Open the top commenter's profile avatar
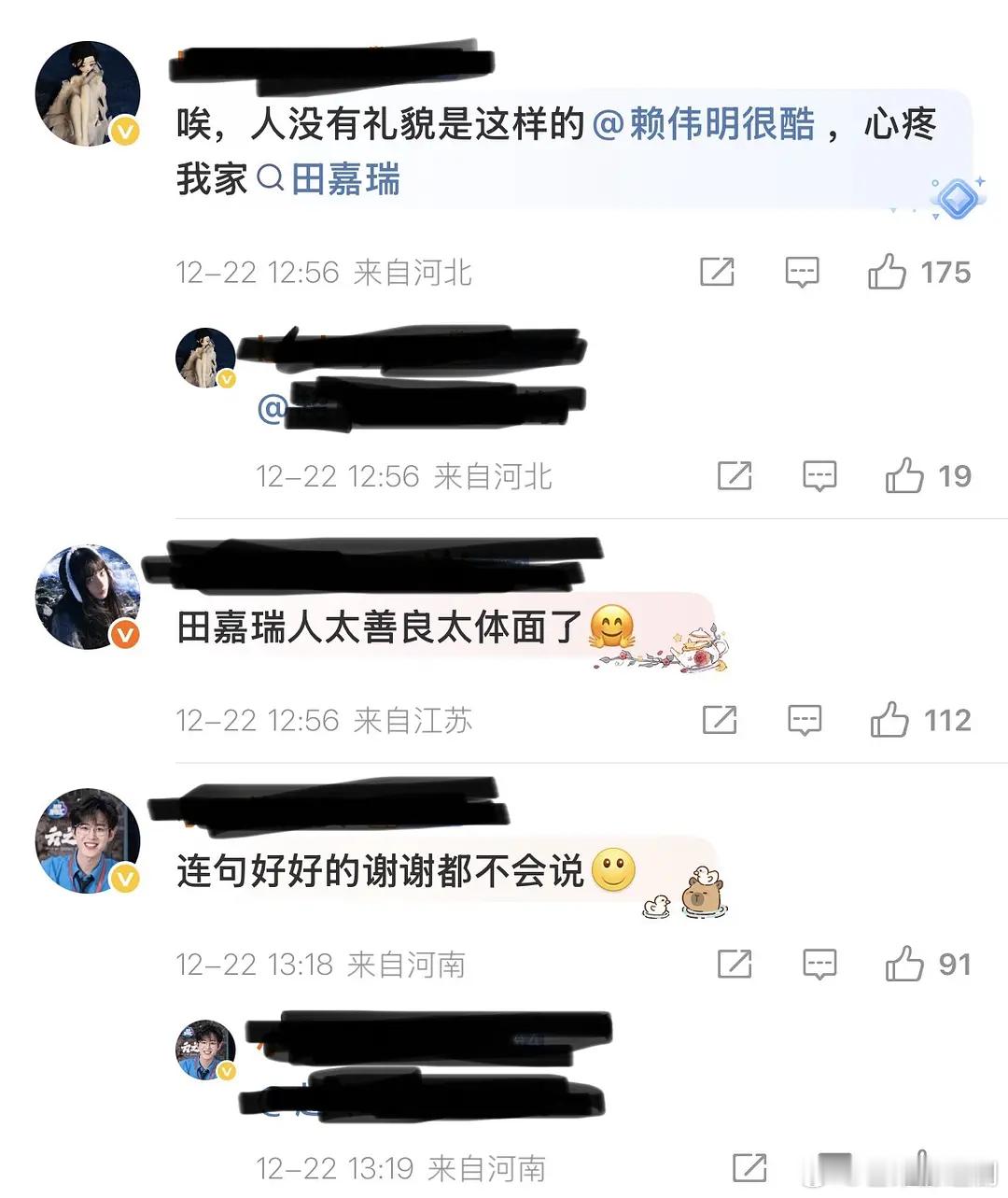 (x=89, y=93)
